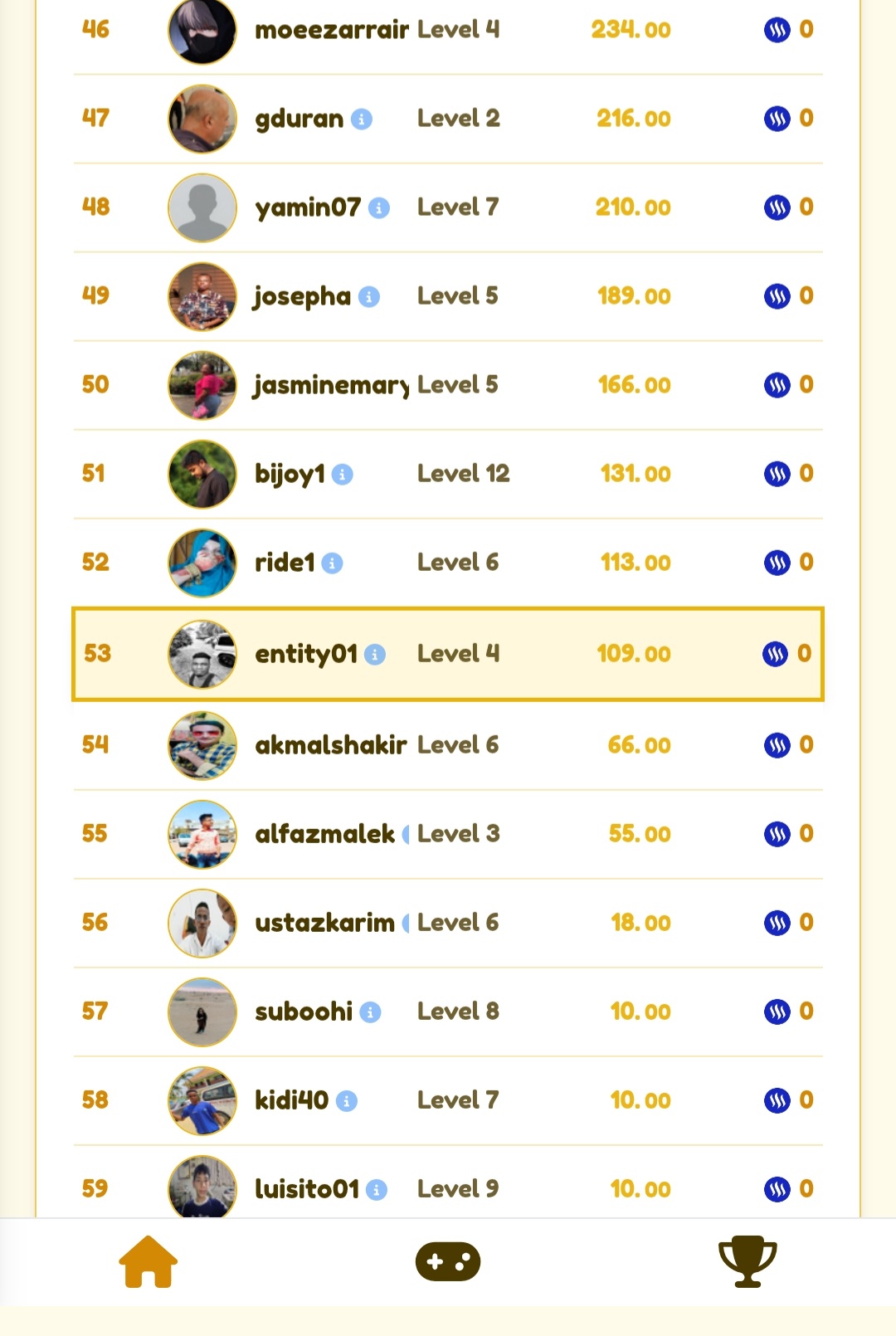Go to the home tab

coord(149,1261)
